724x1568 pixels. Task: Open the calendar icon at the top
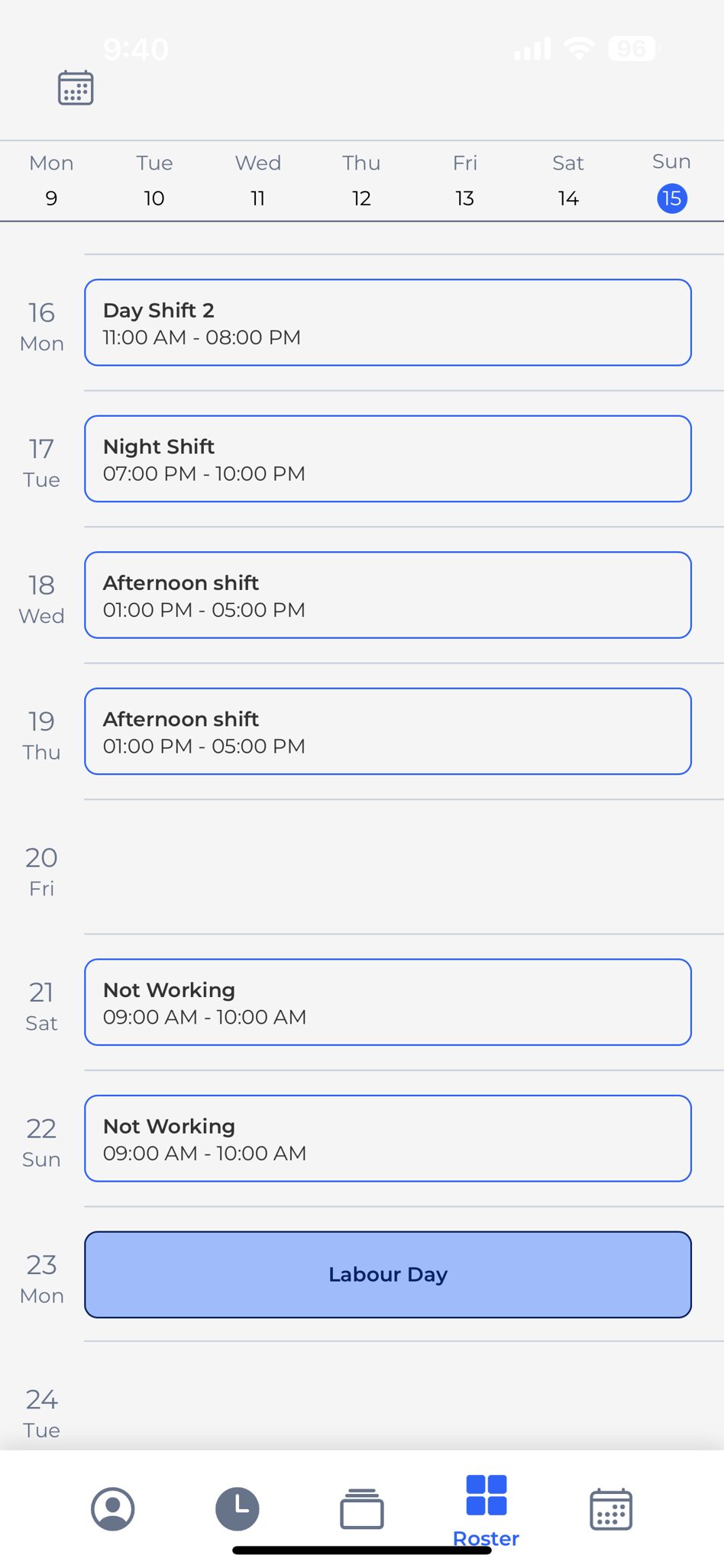coord(76,88)
